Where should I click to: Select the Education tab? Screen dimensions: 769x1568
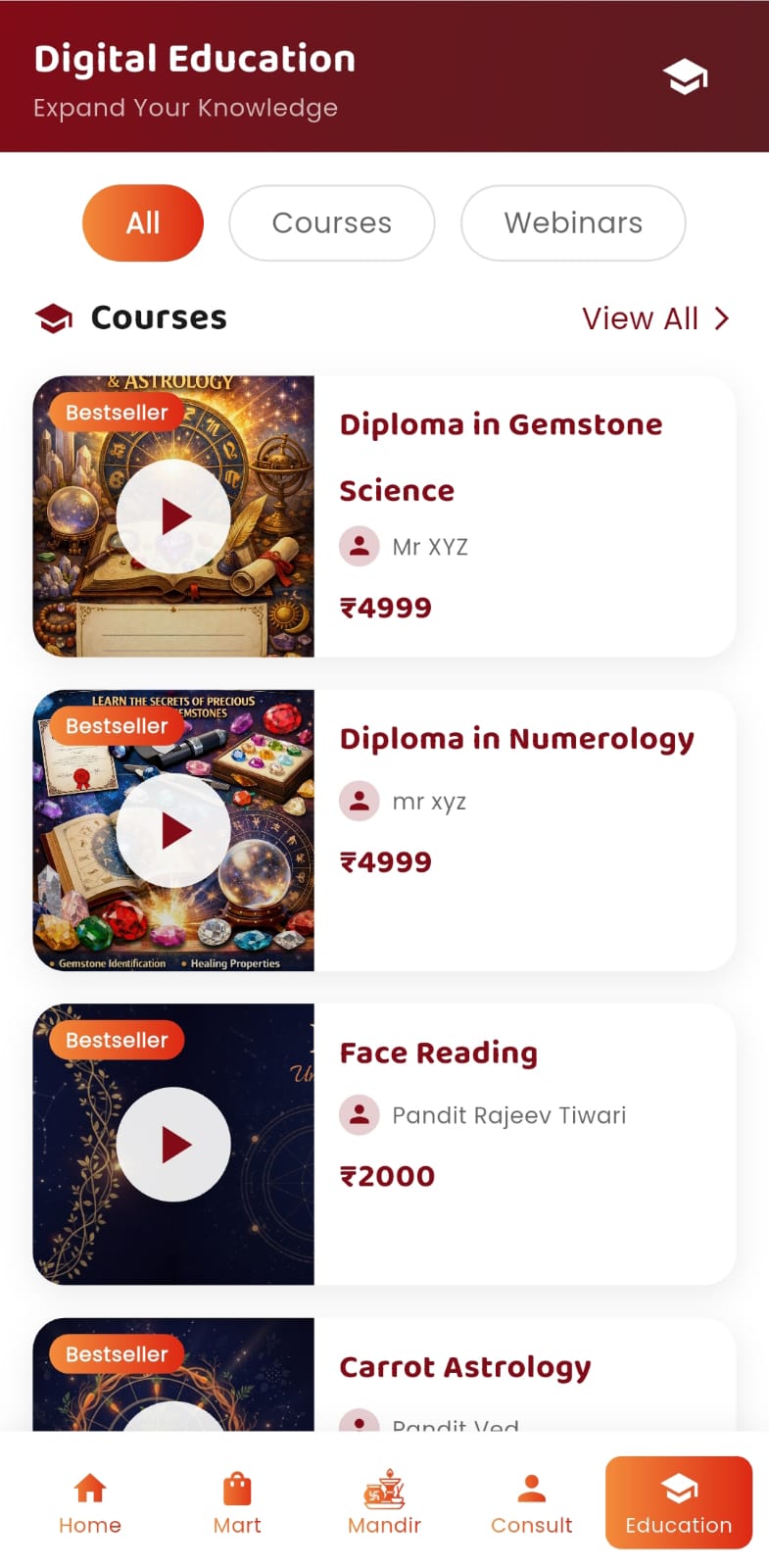(679, 1503)
